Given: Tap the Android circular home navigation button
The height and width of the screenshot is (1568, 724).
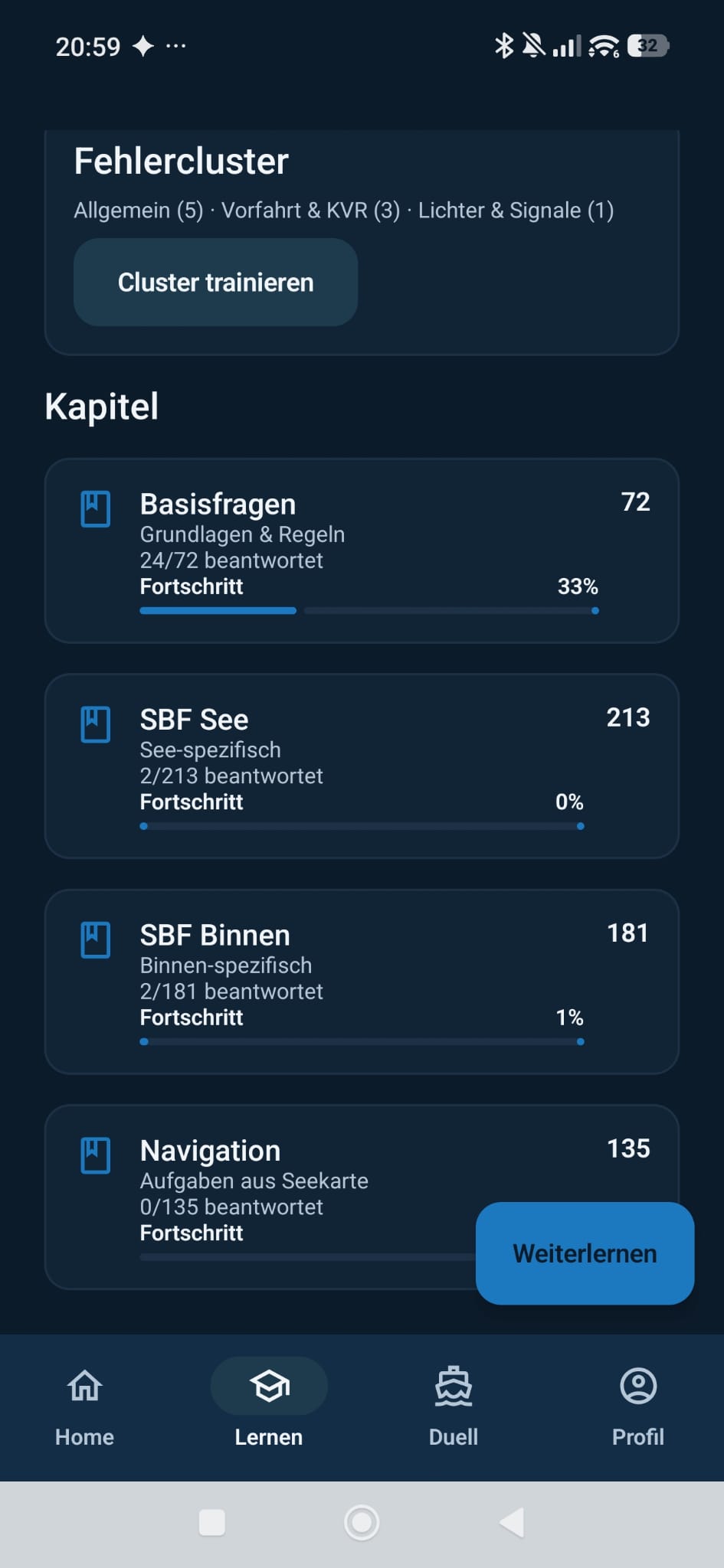Looking at the screenshot, I should pos(362,1523).
